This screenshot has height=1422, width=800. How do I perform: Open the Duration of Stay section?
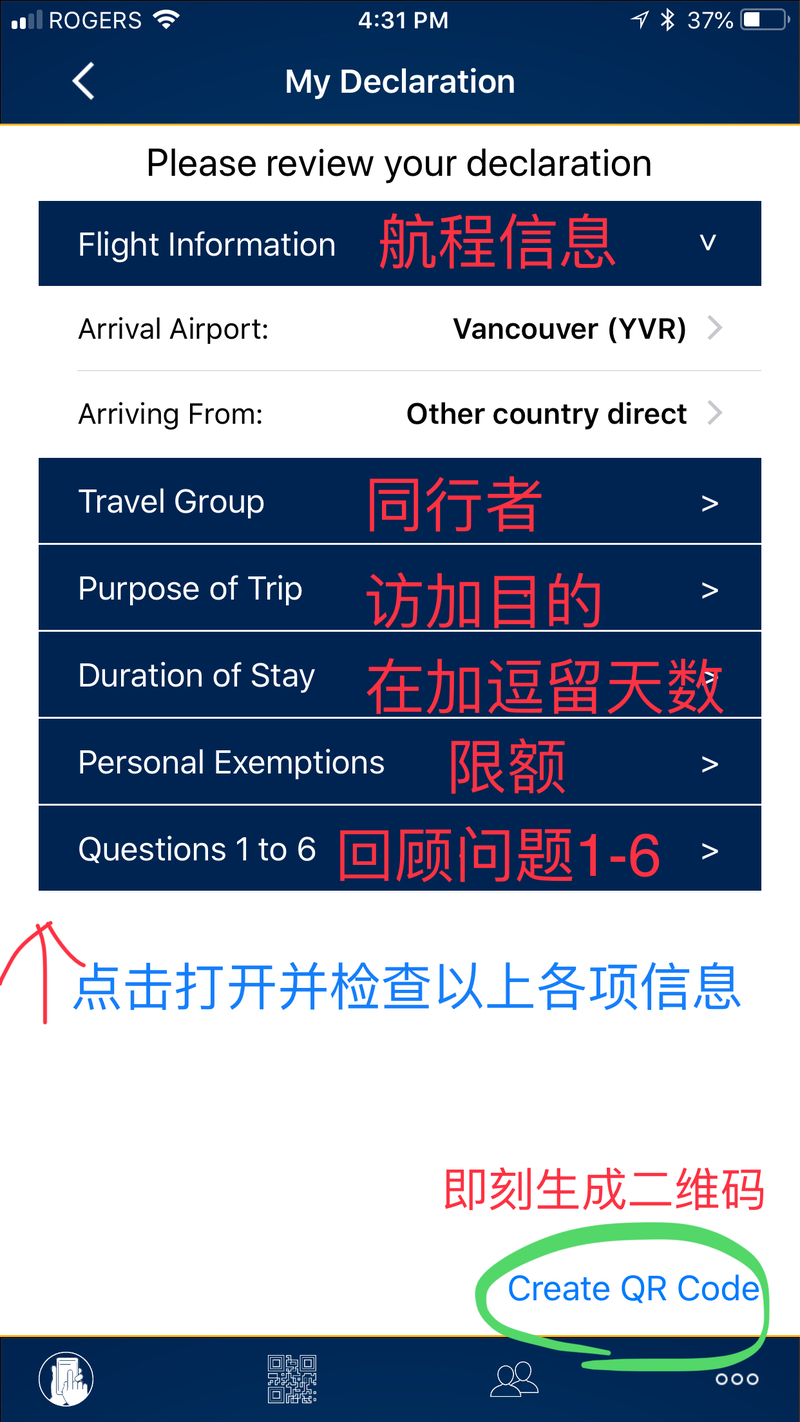400,676
